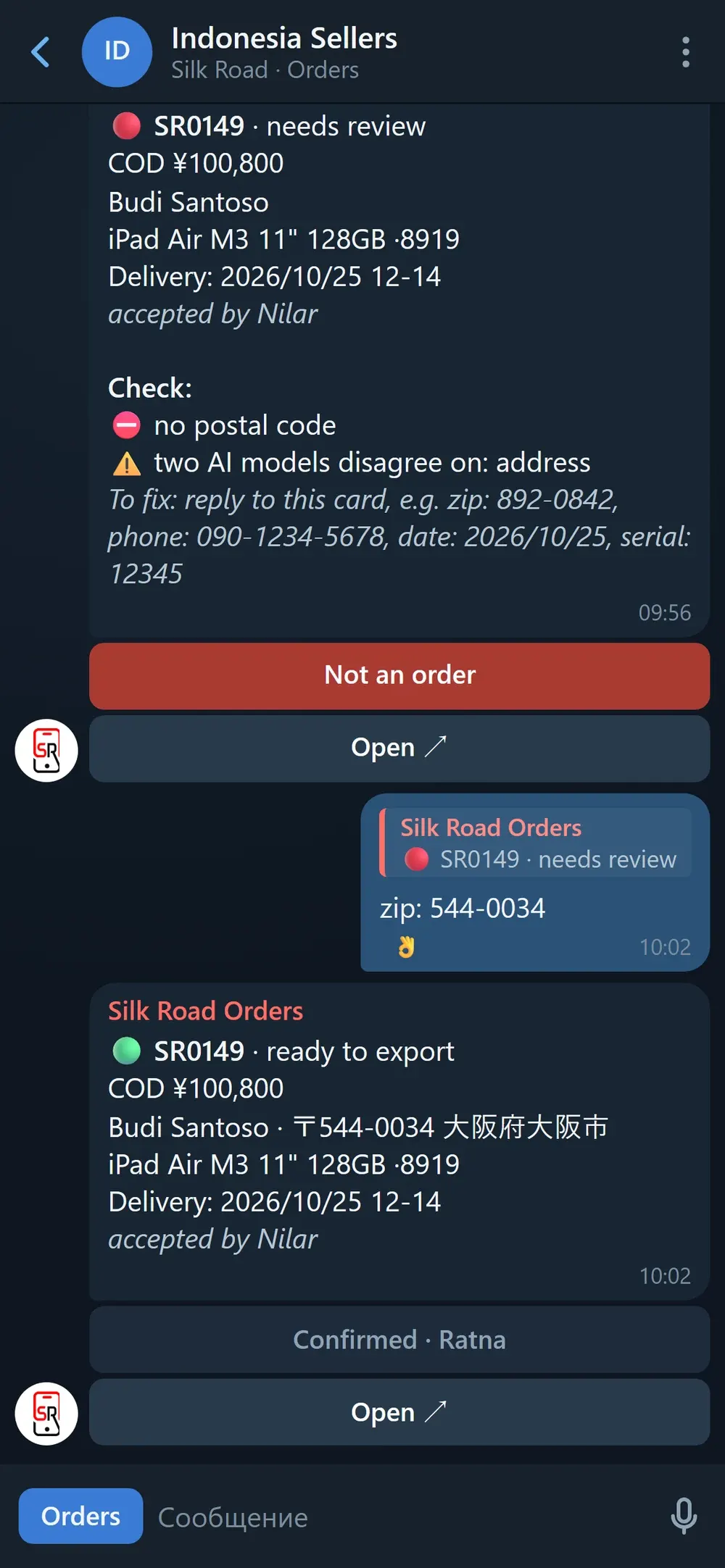Open the Indonesia Sellers group info

[283, 52]
